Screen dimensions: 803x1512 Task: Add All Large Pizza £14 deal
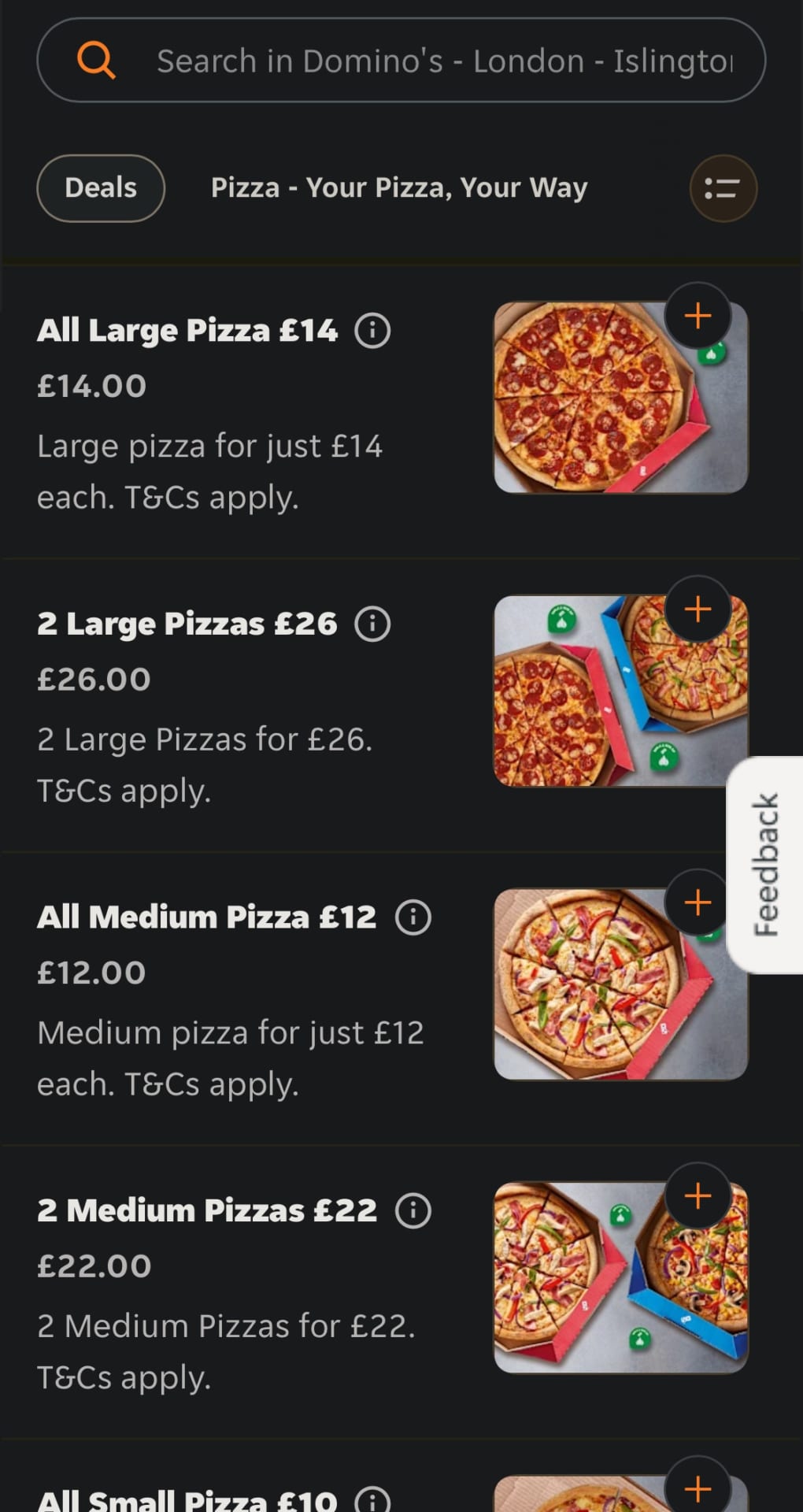pos(698,316)
